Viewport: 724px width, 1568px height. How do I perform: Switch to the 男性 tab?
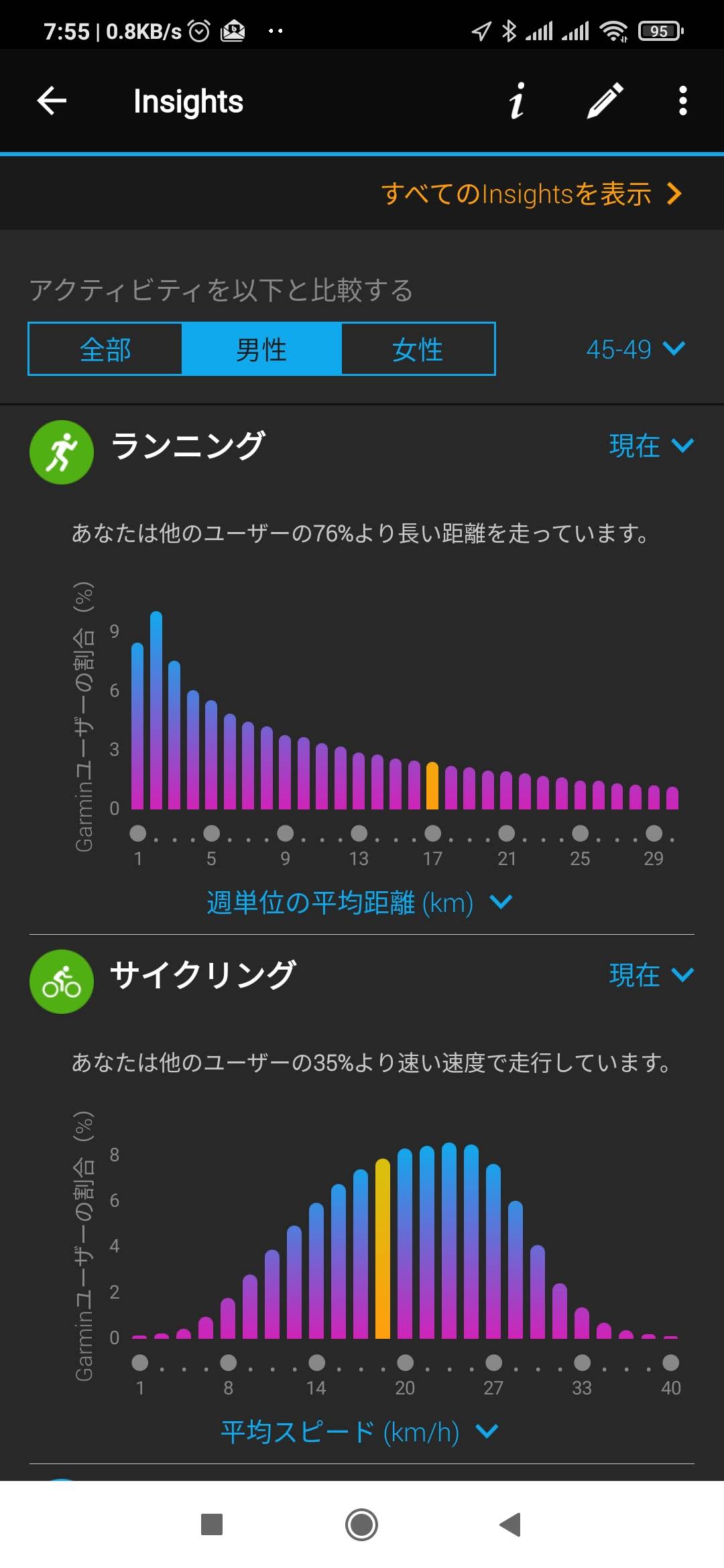pos(261,349)
